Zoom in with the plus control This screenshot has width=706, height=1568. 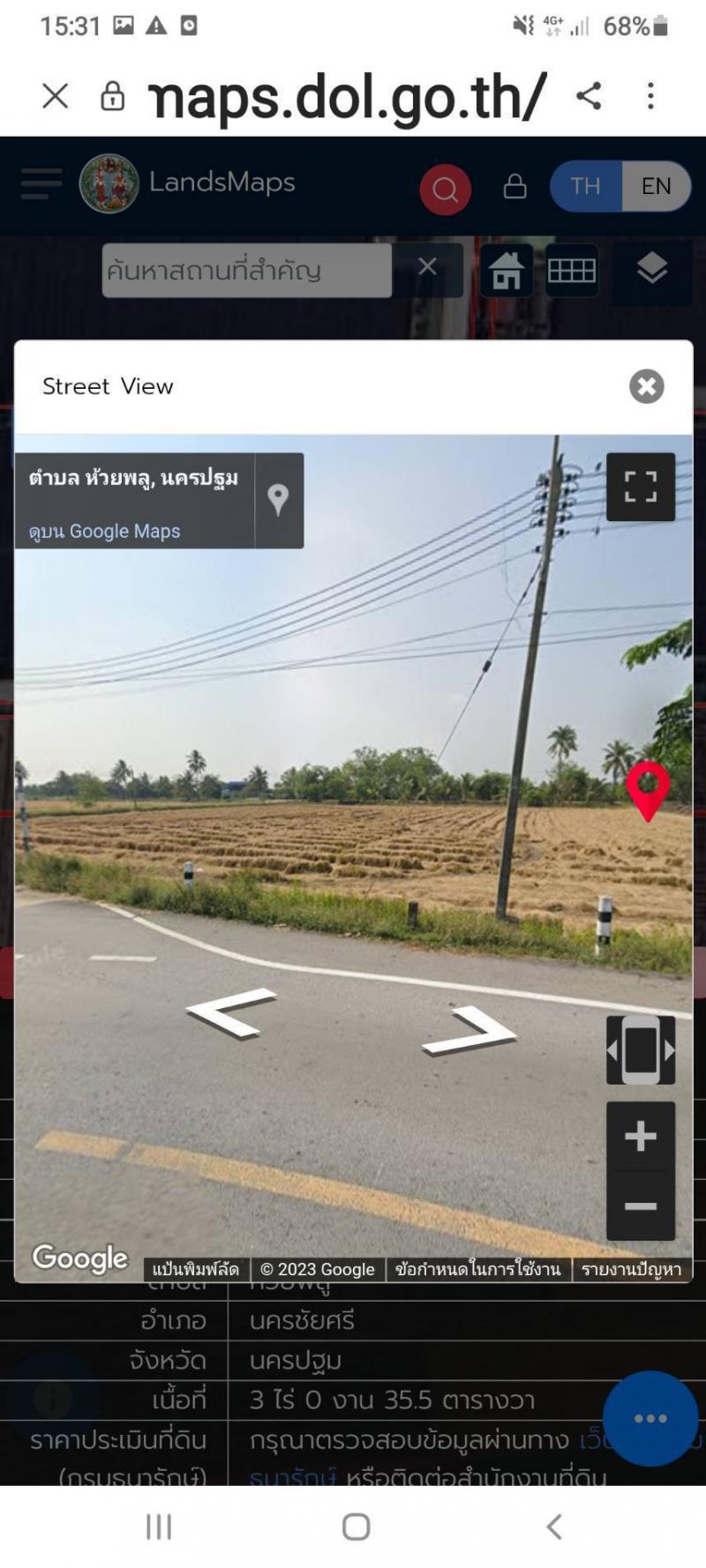click(641, 1136)
